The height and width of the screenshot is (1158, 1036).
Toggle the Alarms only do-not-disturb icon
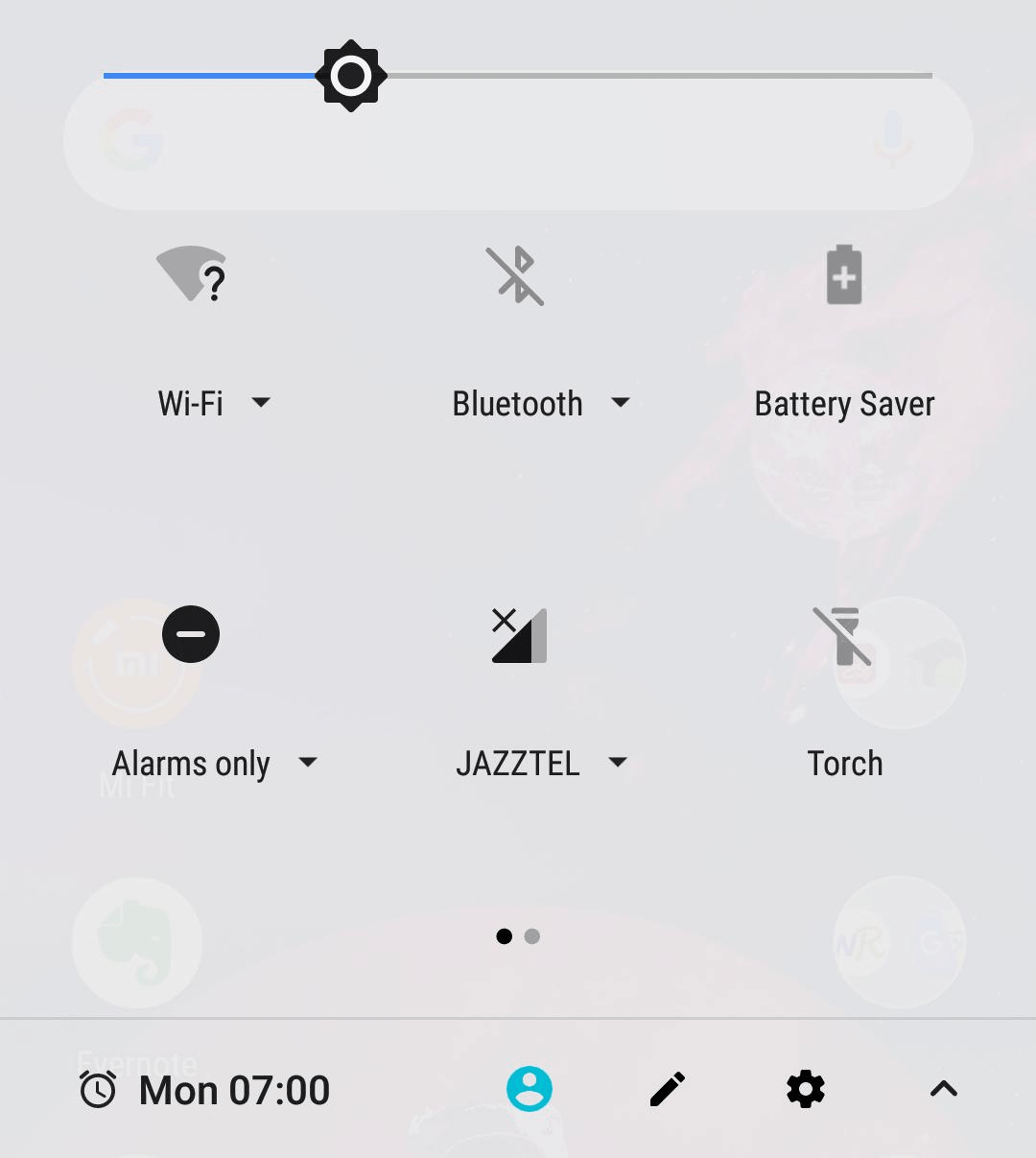point(191,634)
